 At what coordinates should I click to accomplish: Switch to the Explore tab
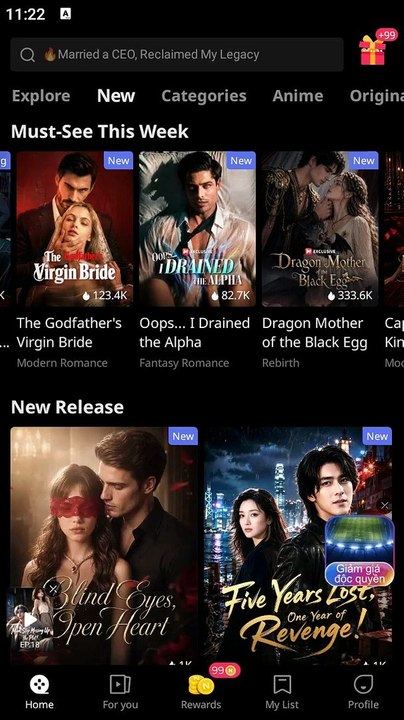(41, 96)
